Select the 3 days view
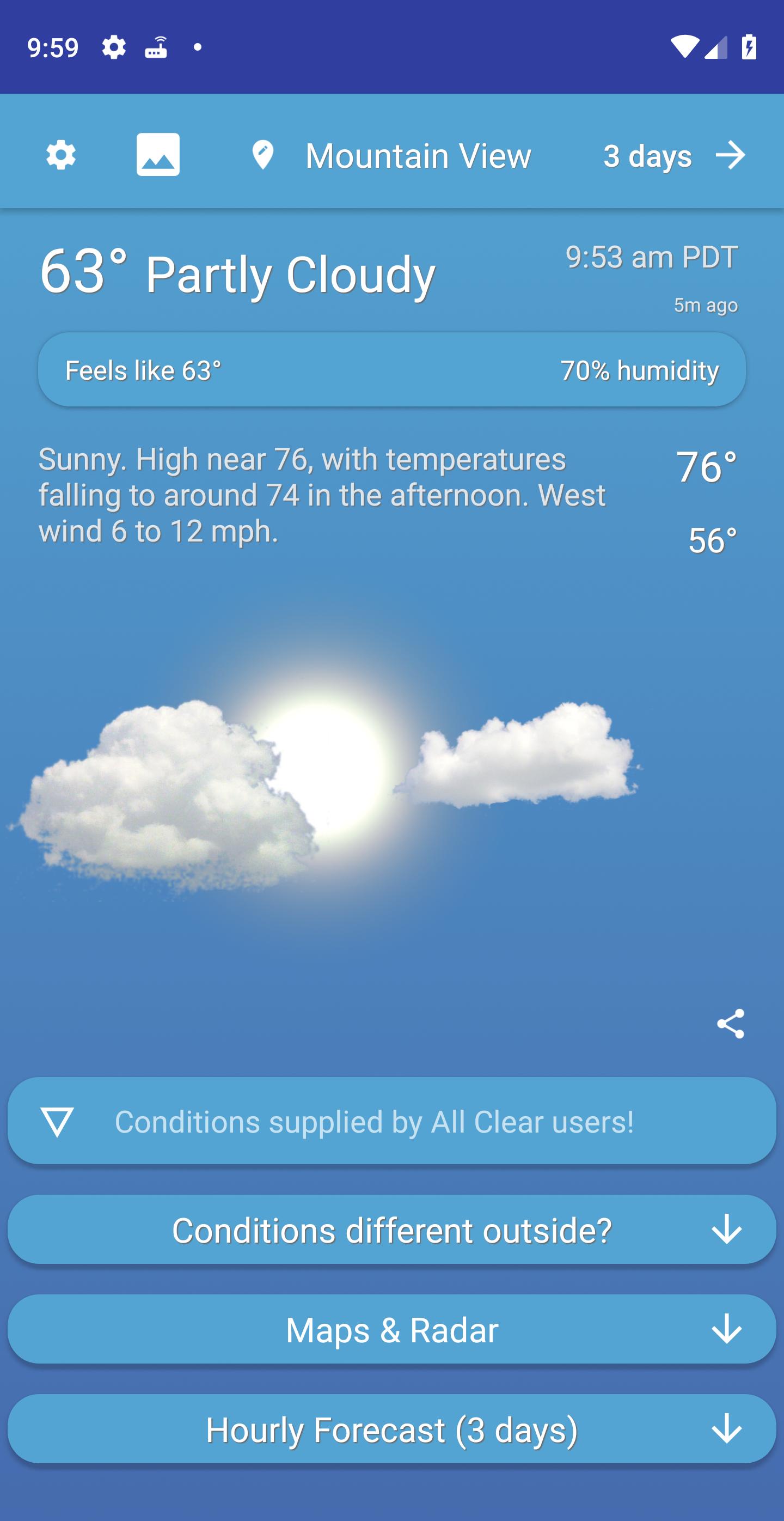 pyautogui.click(x=647, y=155)
